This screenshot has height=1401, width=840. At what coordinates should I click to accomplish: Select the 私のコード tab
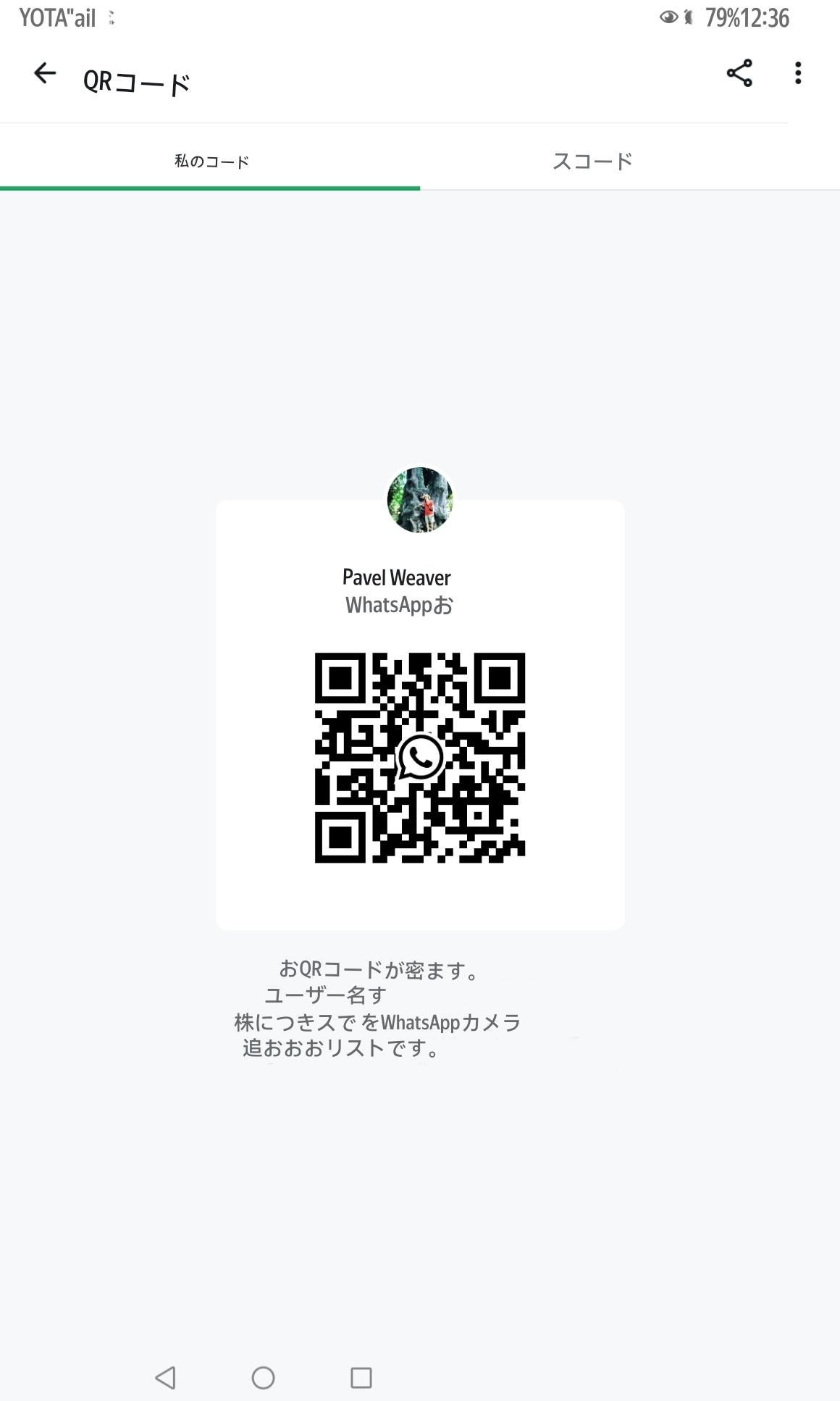coord(211,162)
